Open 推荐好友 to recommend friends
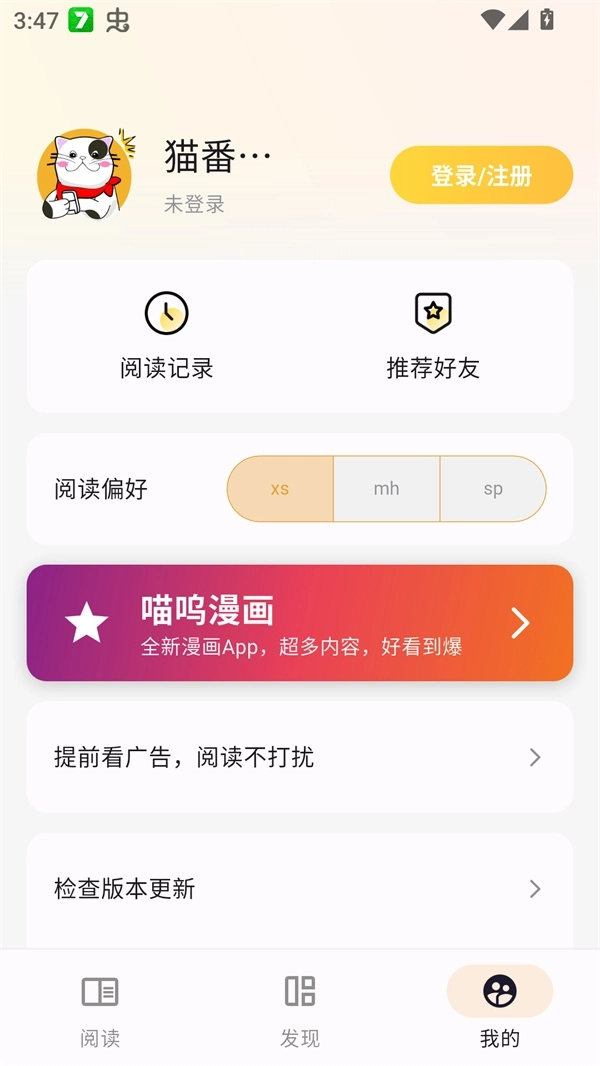Image resolution: width=600 pixels, height=1066 pixels. (433, 337)
